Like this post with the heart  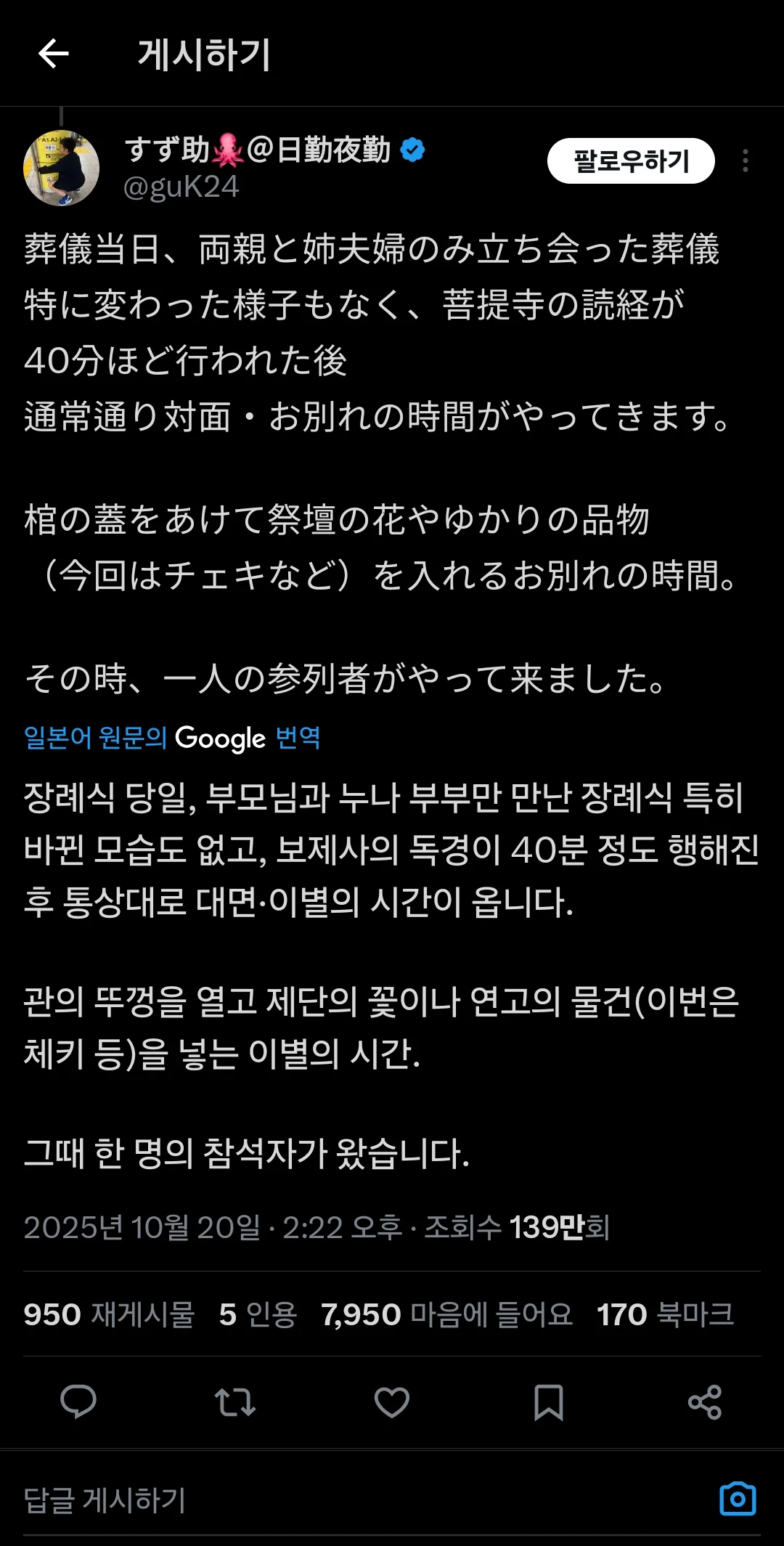pos(392,1401)
